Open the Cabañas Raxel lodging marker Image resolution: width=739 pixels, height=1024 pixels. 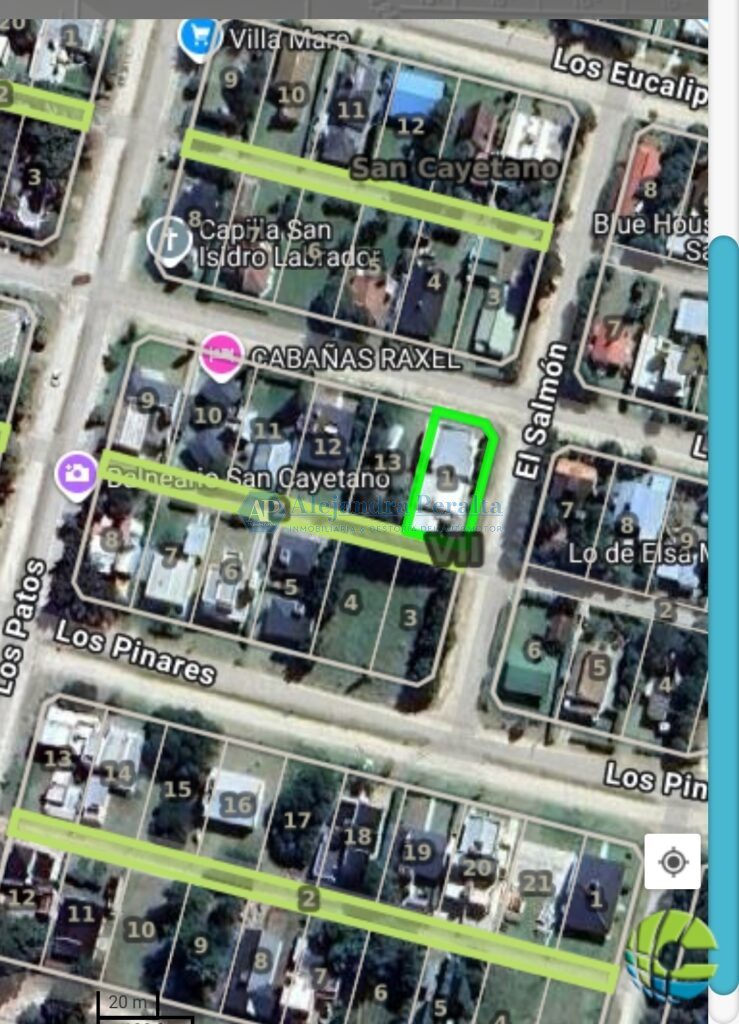(221, 355)
